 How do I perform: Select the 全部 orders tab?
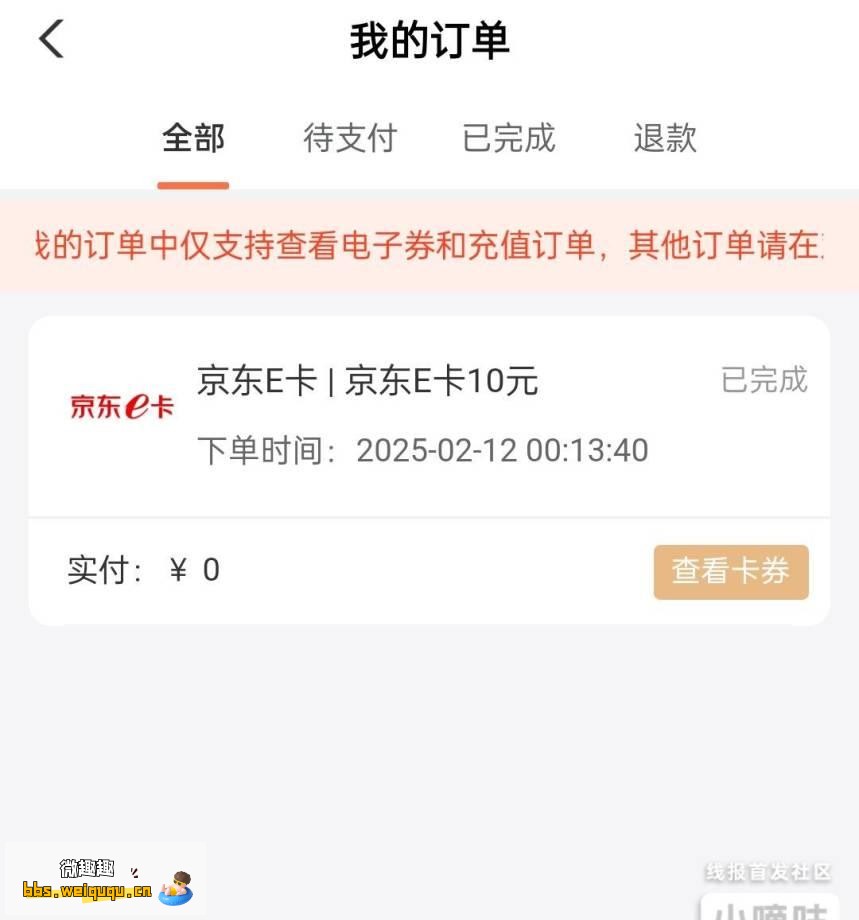(193, 138)
